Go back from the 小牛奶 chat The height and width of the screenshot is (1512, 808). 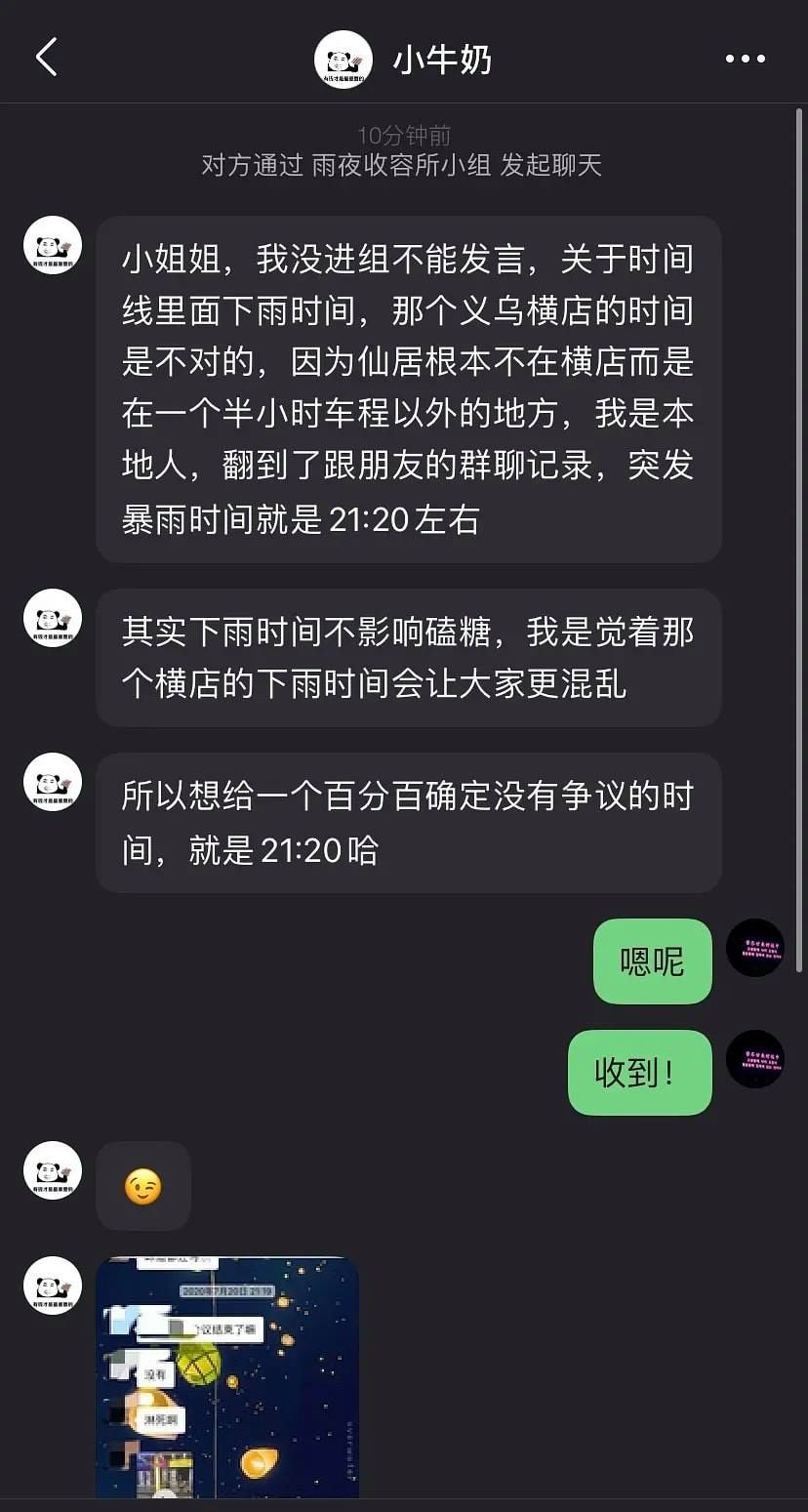(x=46, y=58)
